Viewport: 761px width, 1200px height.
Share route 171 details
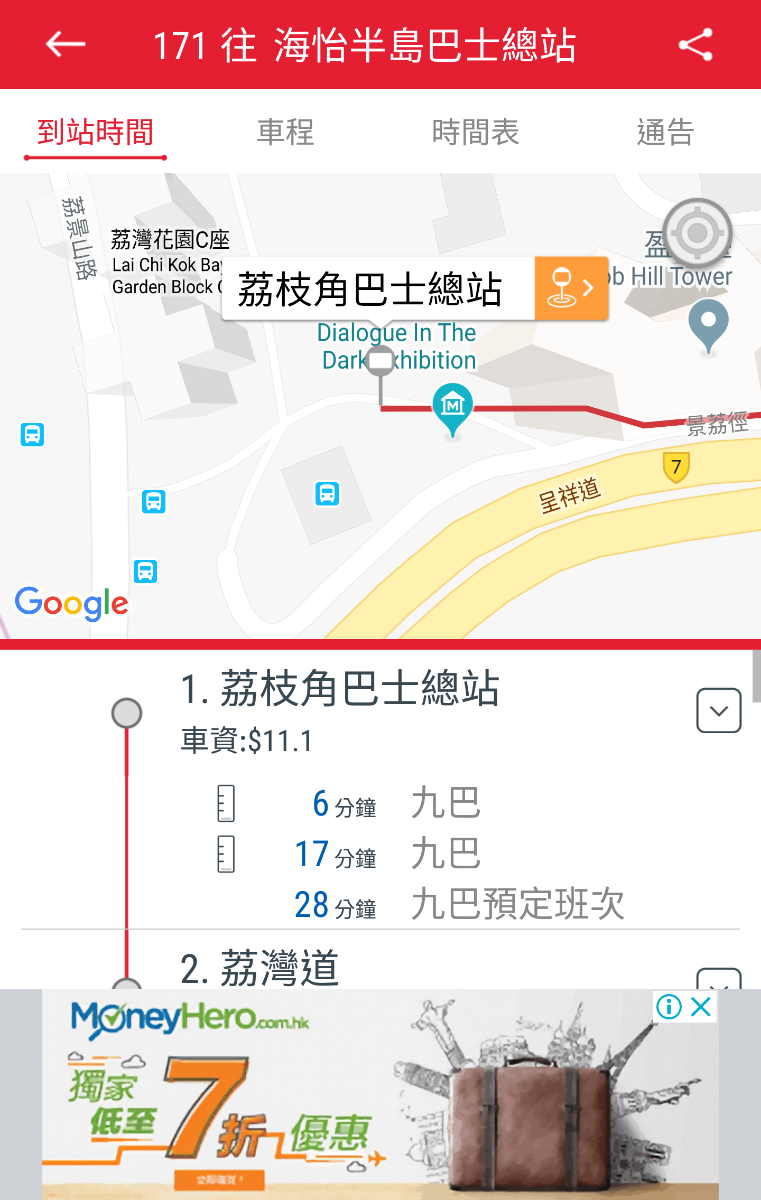coord(695,45)
